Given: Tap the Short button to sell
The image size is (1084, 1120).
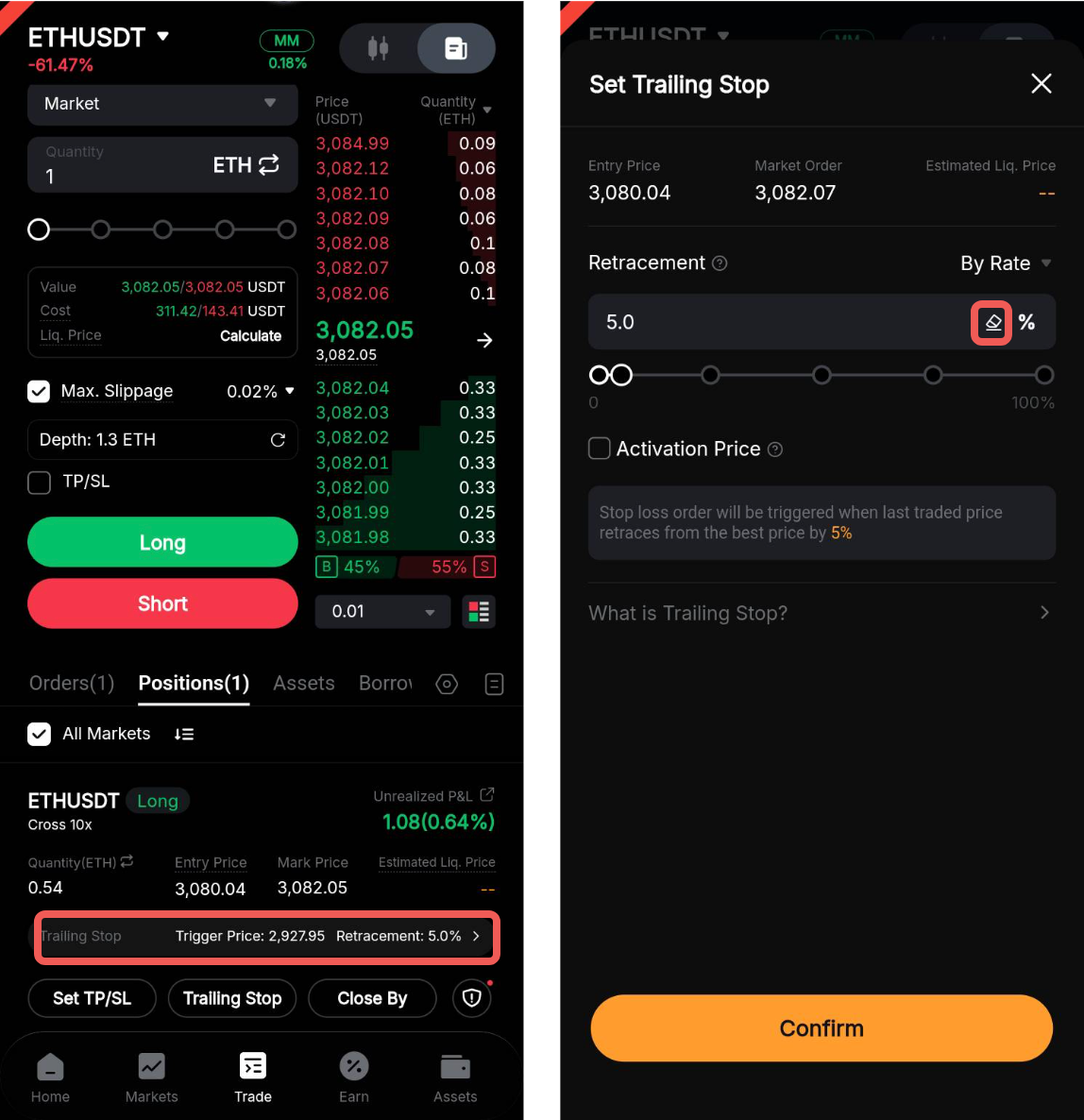Looking at the screenshot, I should (x=162, y=604).
